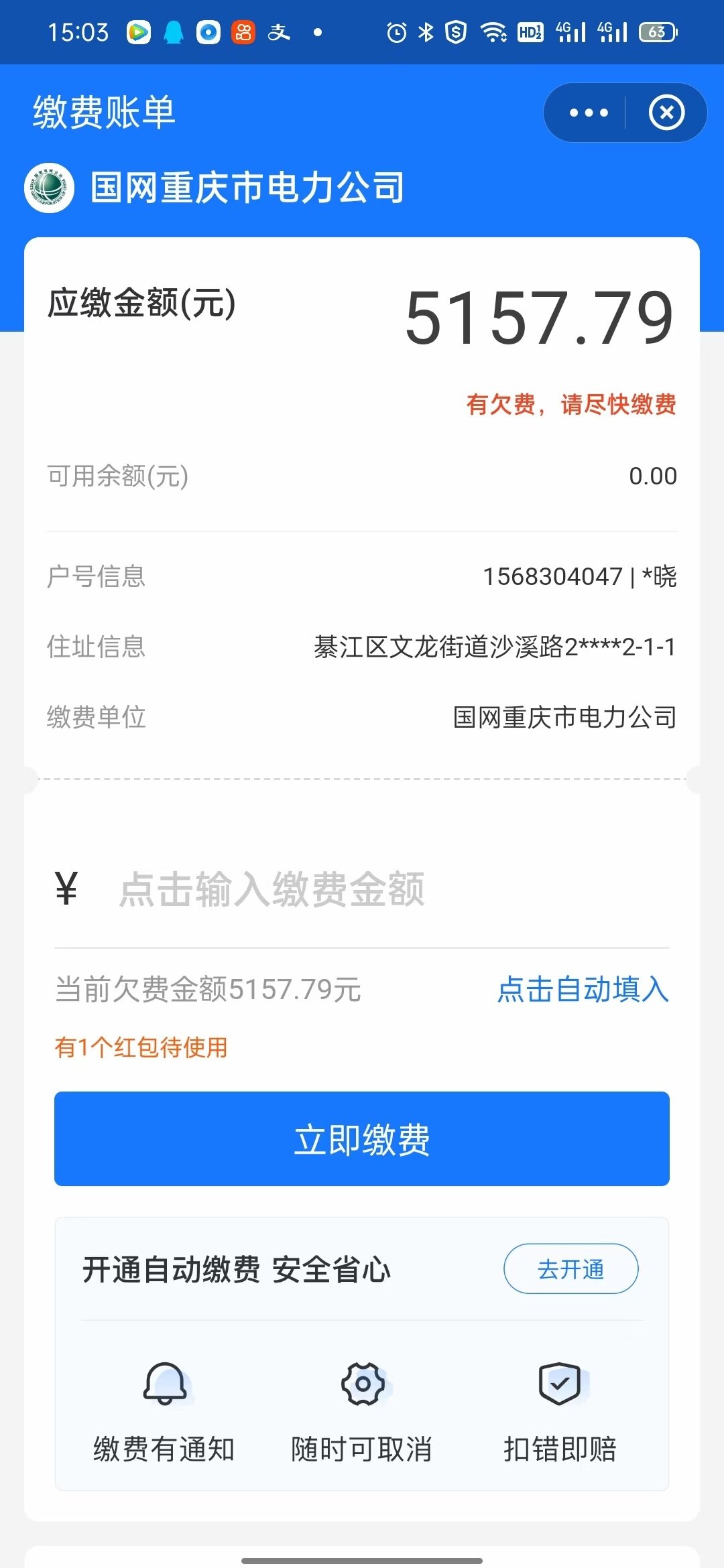Close the 缴费账单 mini program
This screenshot has height=1568, width=724.
pyautogui.click(x=666, y=113)
